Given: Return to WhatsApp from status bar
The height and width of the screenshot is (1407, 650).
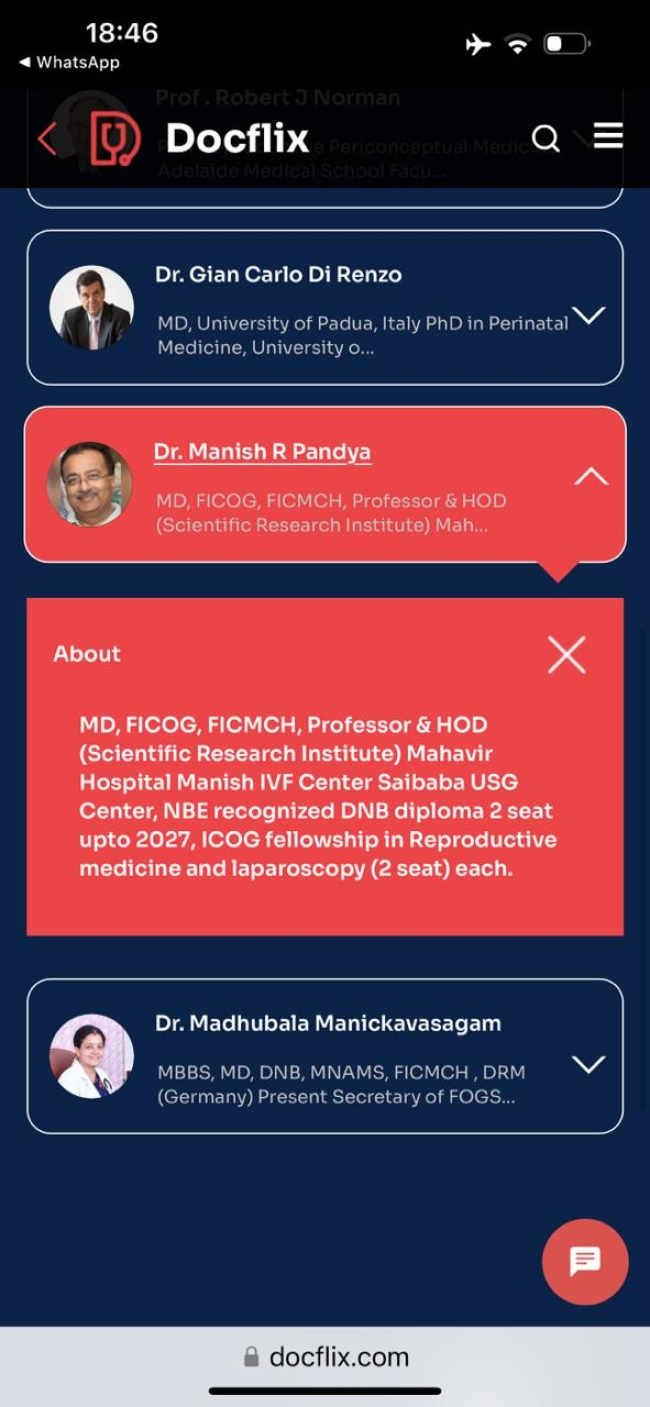Looking at the screenshot, I should click(x=68, y=62).
